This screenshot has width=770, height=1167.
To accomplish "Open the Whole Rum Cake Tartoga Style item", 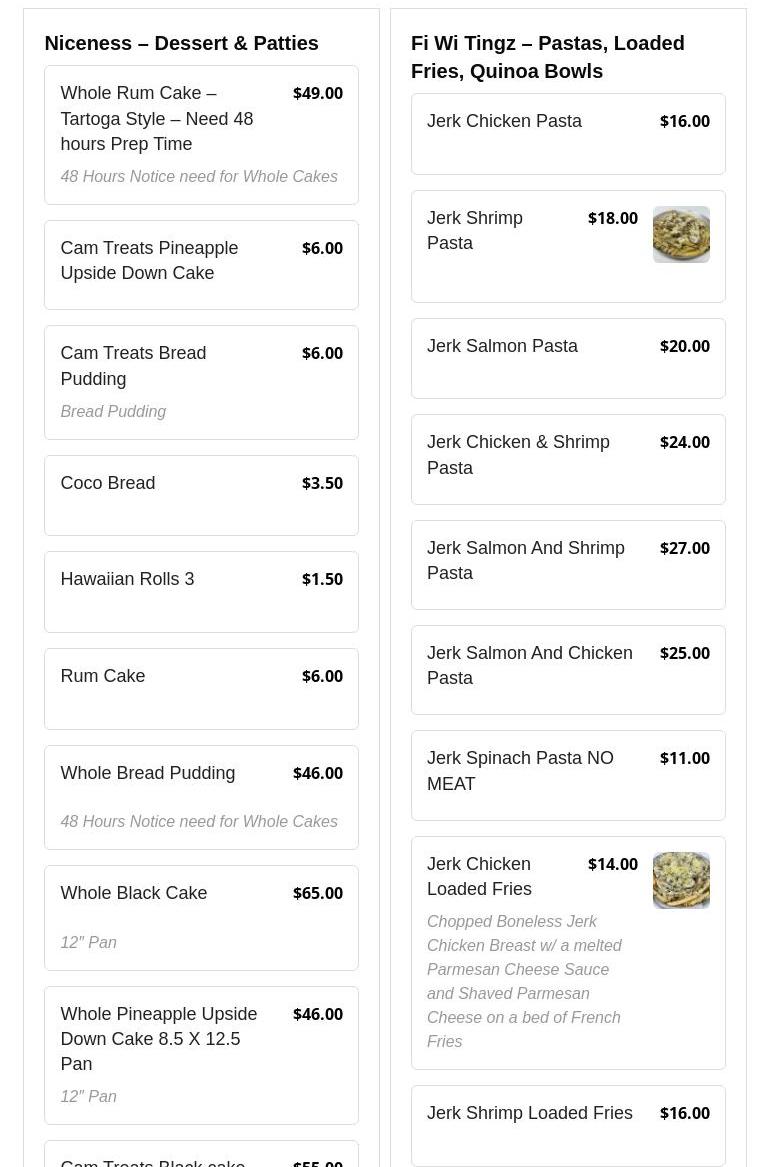I will (200, 135).
